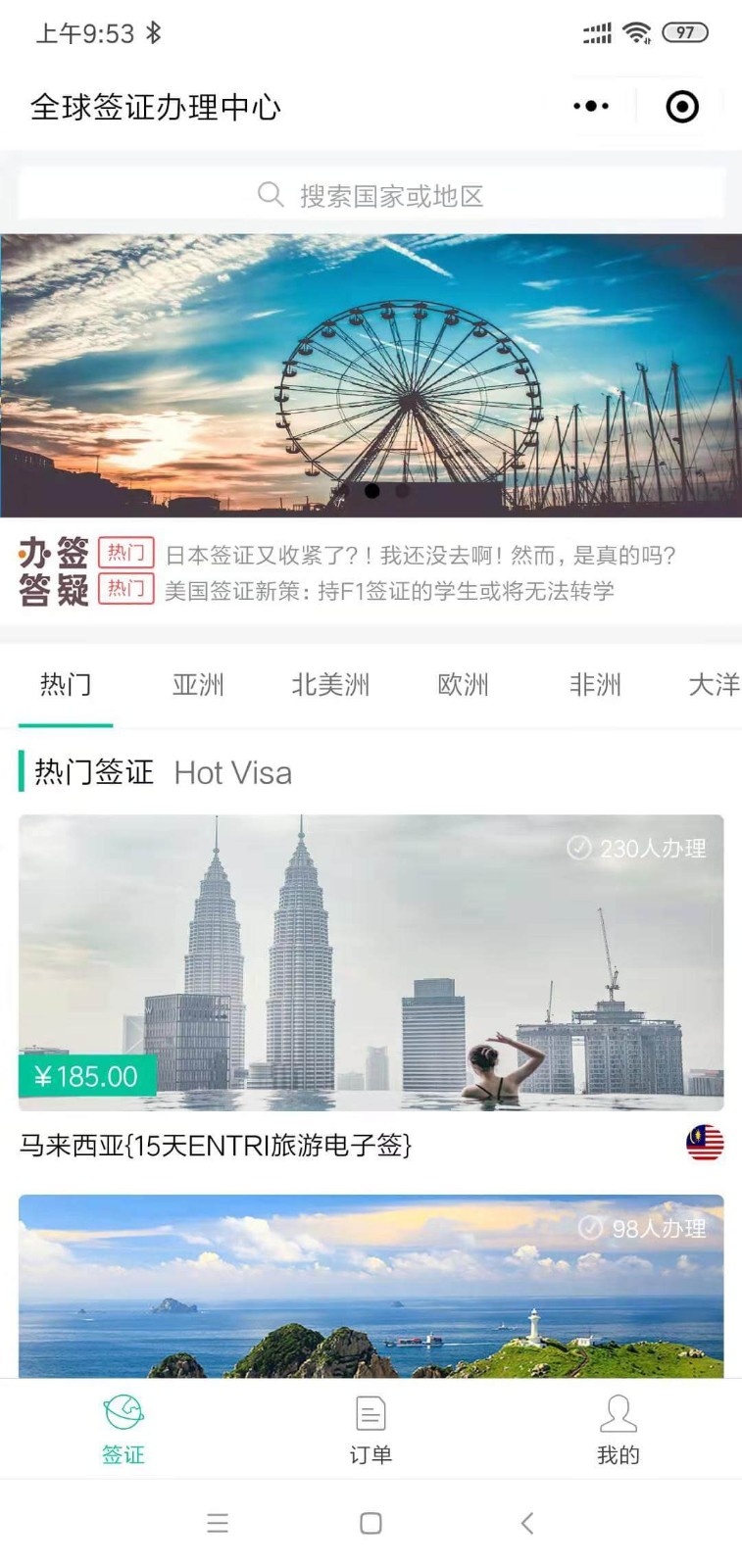Switch to the 非洲 tab

595,685
